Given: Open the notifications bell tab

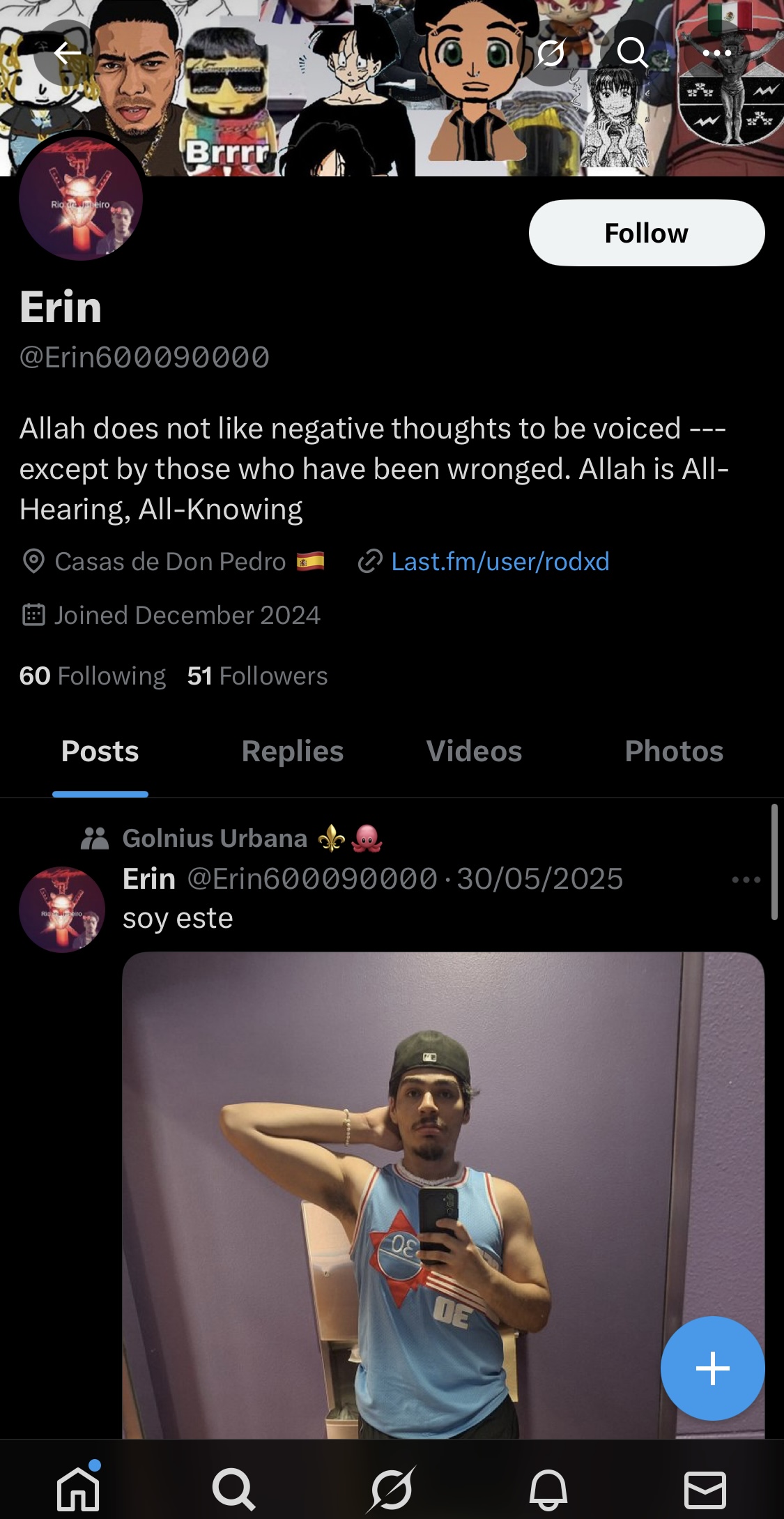Looking at the screenshot, I should click(x=548, y=1488).
